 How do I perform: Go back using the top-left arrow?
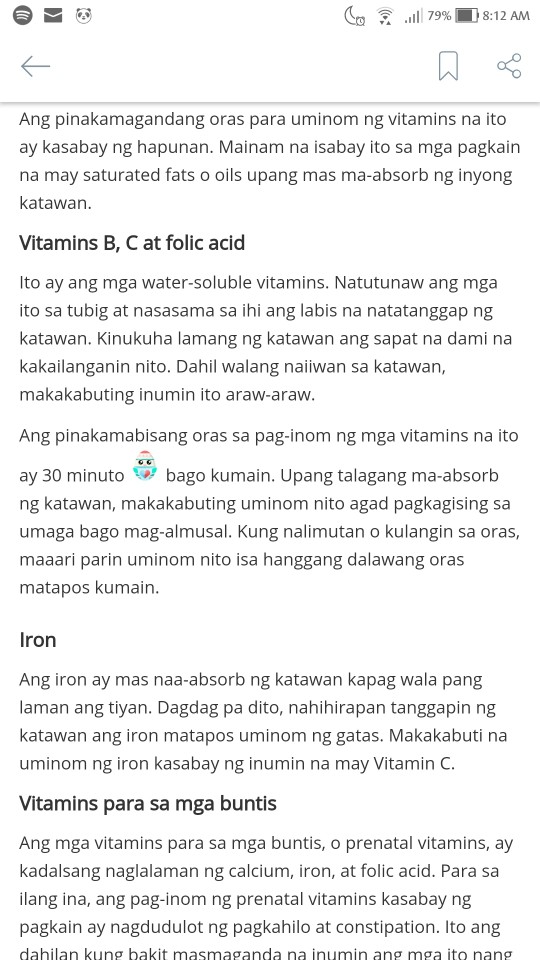point(35,66)
